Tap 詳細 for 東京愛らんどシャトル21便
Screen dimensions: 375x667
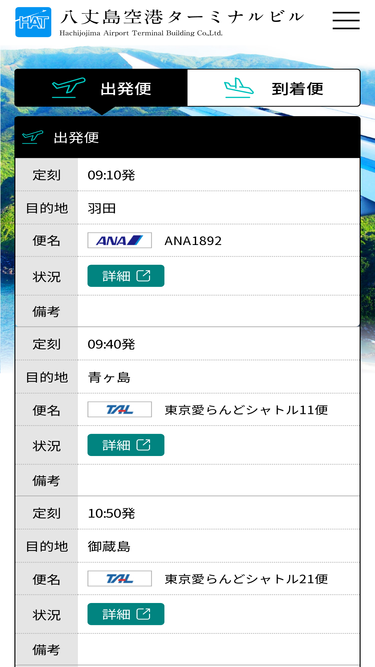[x=126, y=614]
